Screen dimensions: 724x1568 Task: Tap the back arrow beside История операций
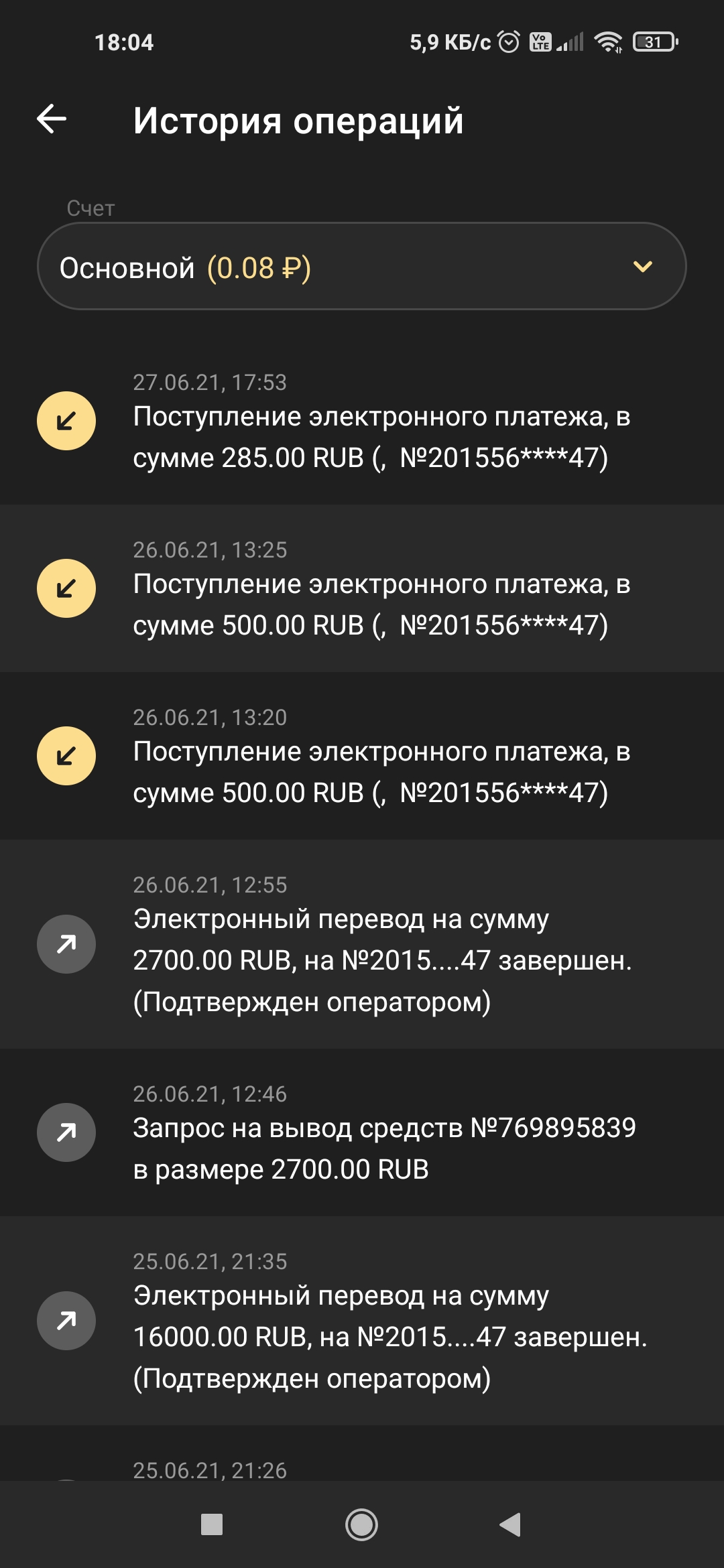tap(50, 121)
